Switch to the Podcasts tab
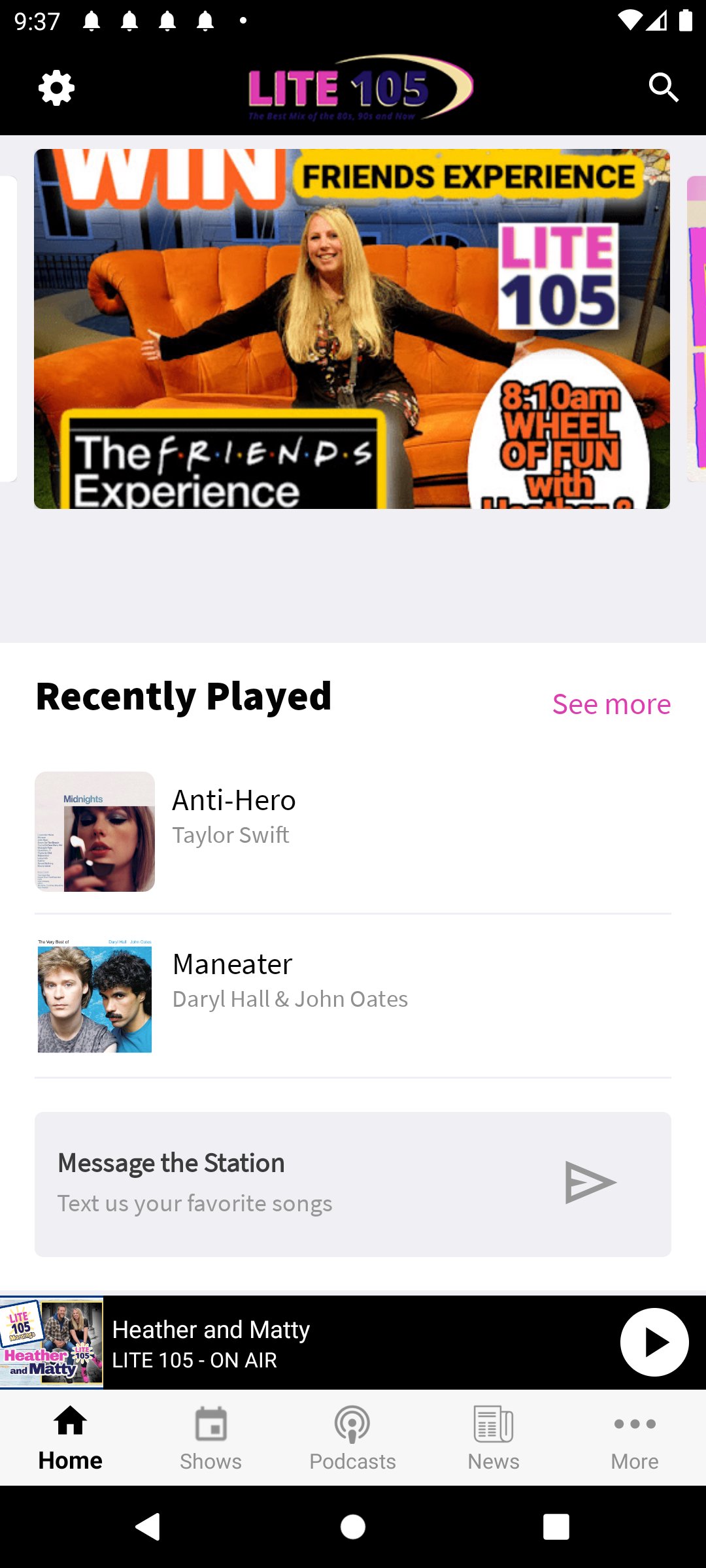Viewport: 706px width, 1568px height. [352, 1437]
